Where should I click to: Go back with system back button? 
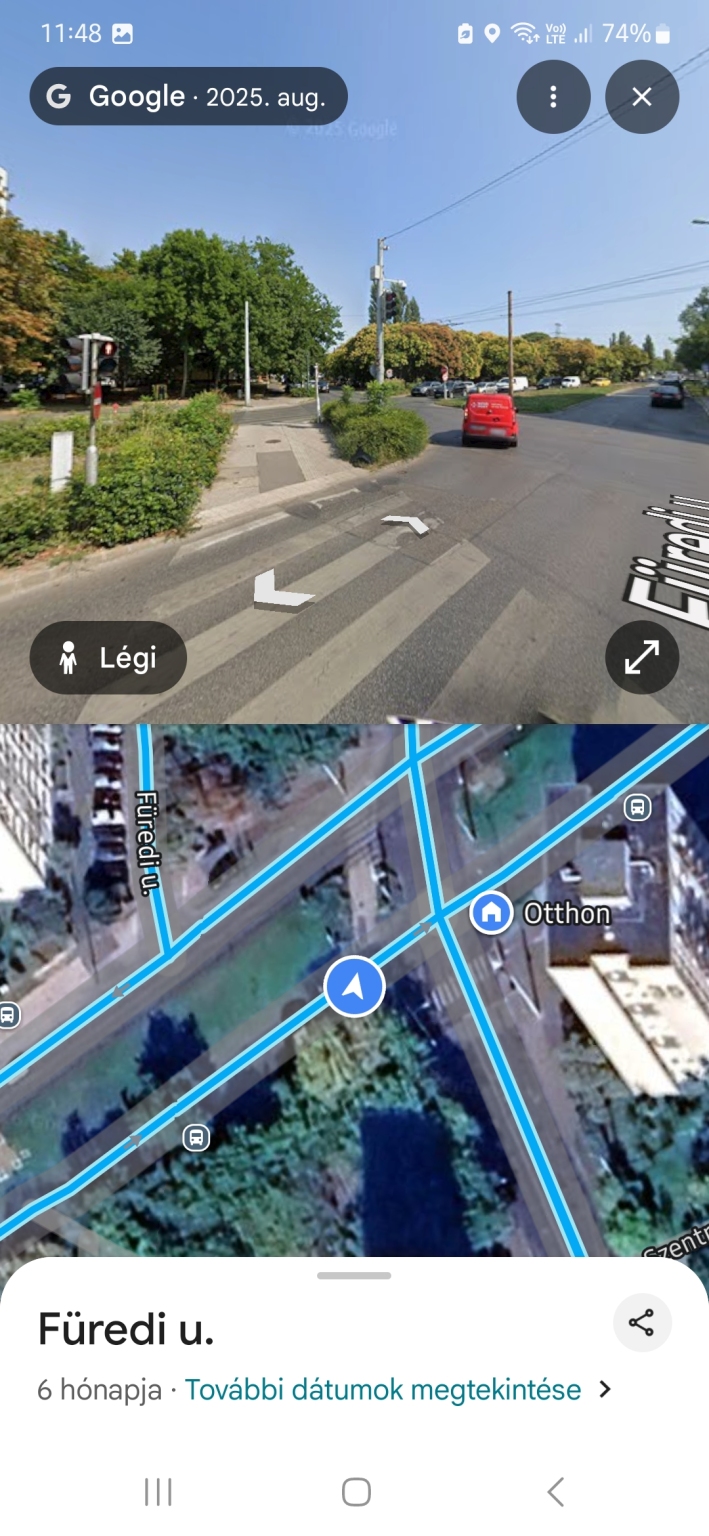pos(555,1492)
